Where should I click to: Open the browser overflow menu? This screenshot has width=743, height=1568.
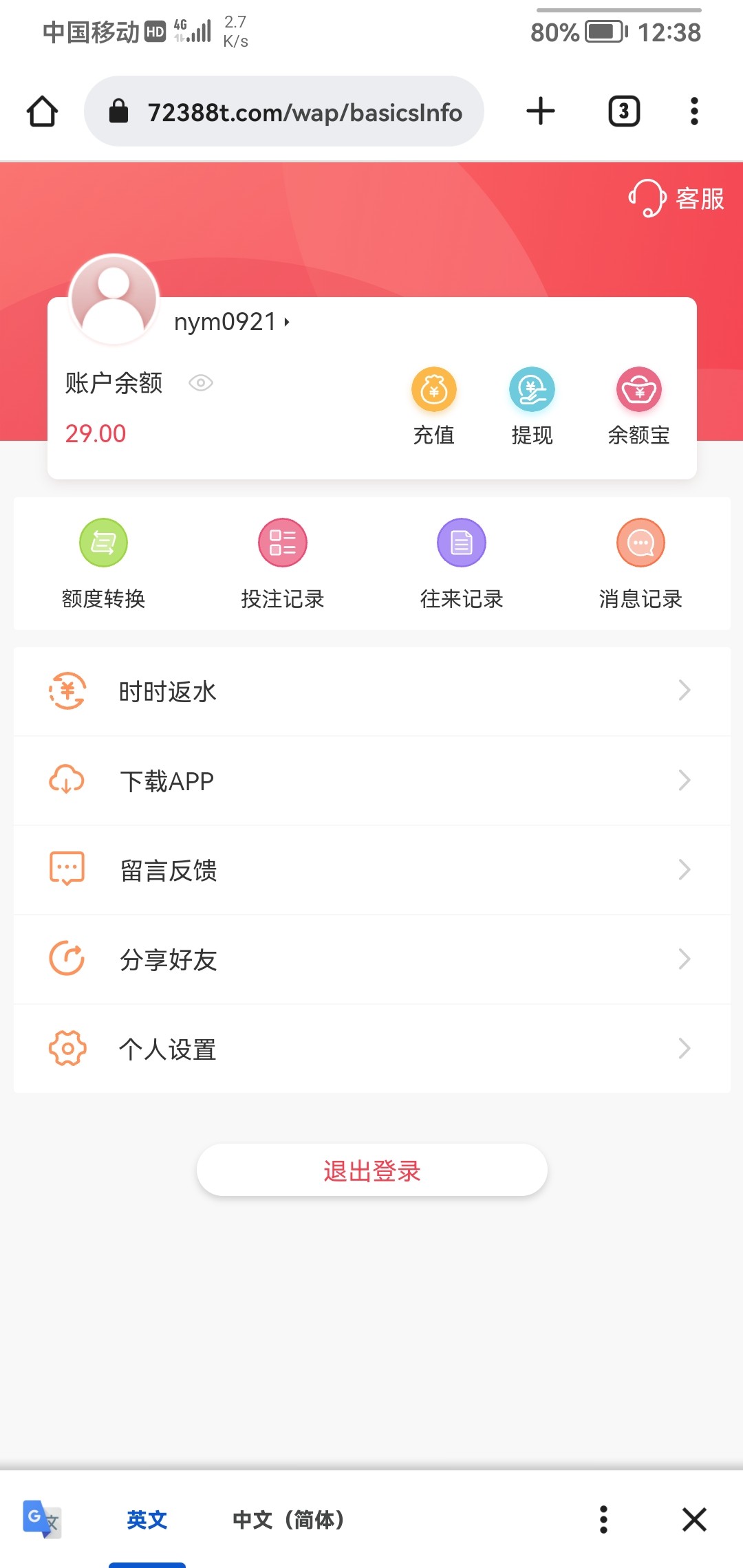[x=694, y=111]
